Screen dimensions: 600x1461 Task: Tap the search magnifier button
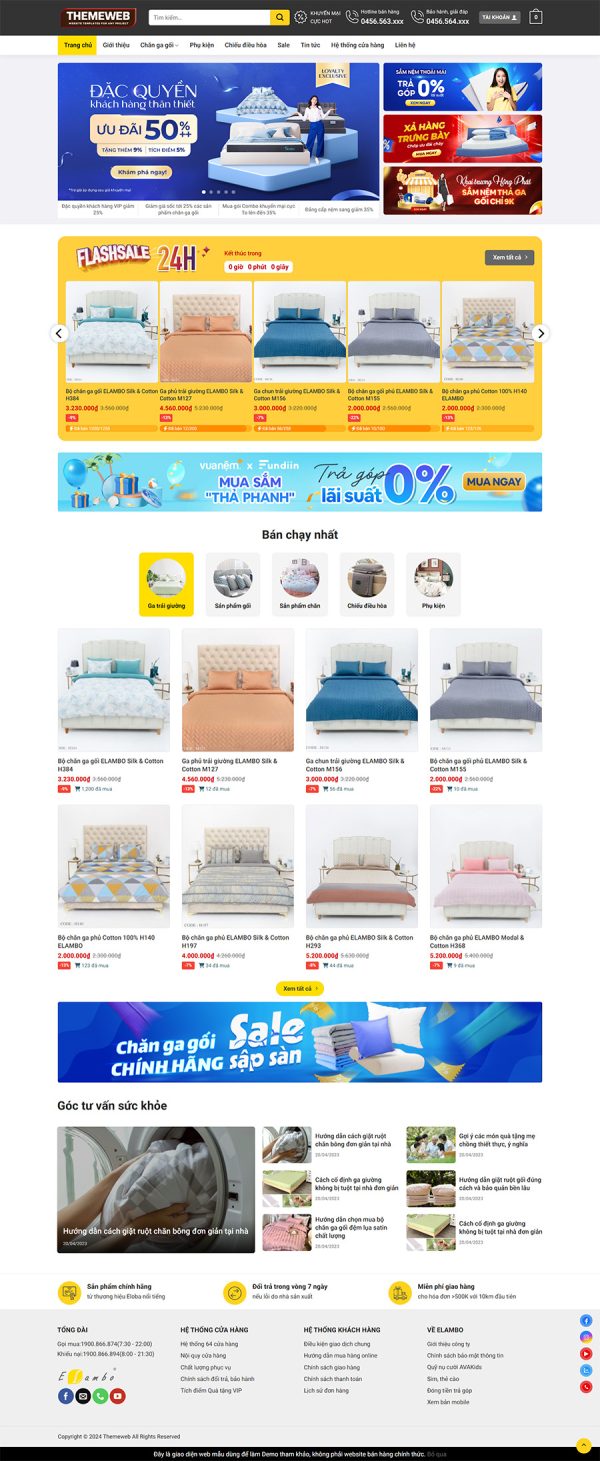[x=279, y=17]
